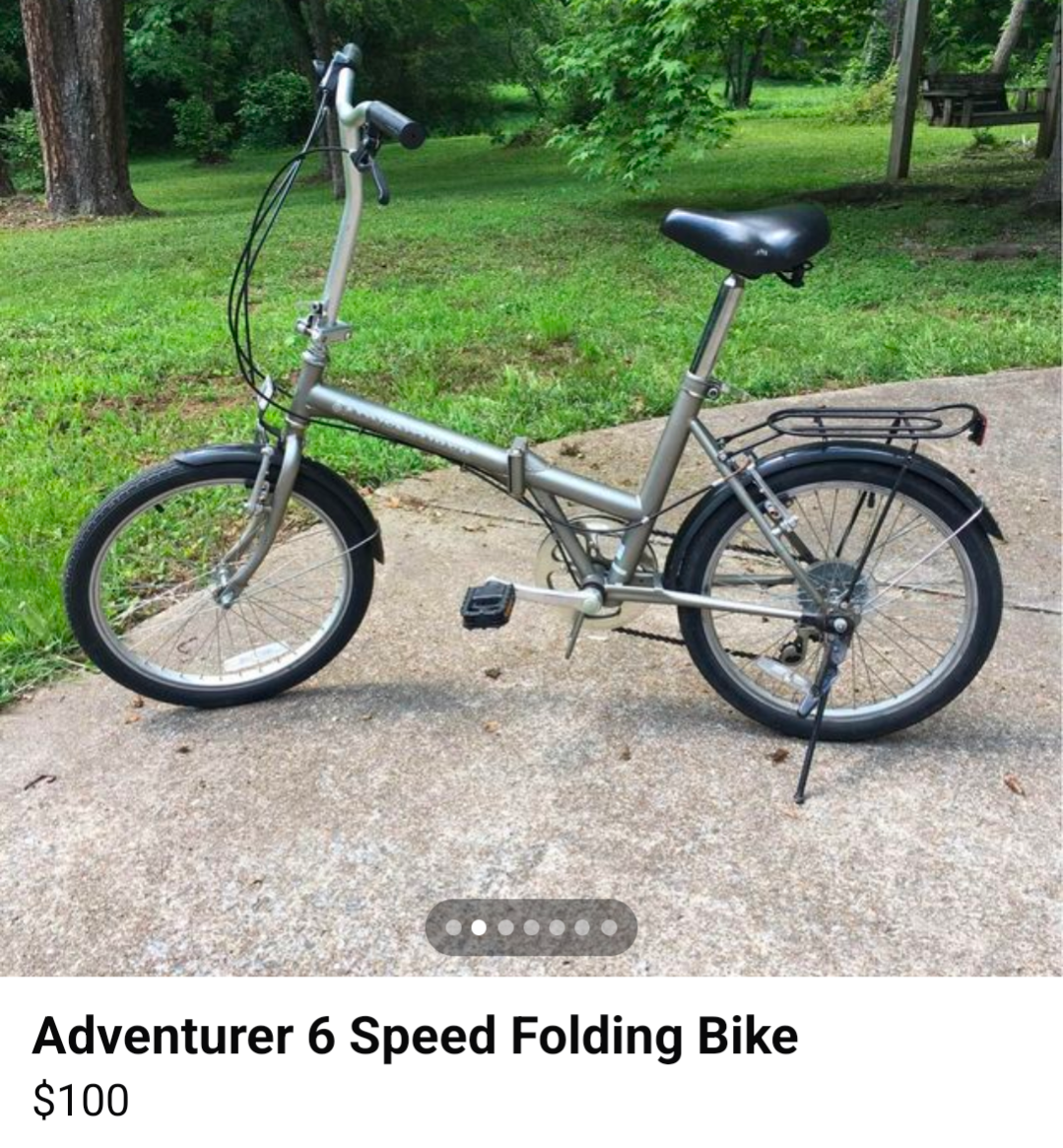Image resolution: width=1063 pixels, height=1148 pixels.
Task: Advance the carousel using the next dot
Action: 505,928
